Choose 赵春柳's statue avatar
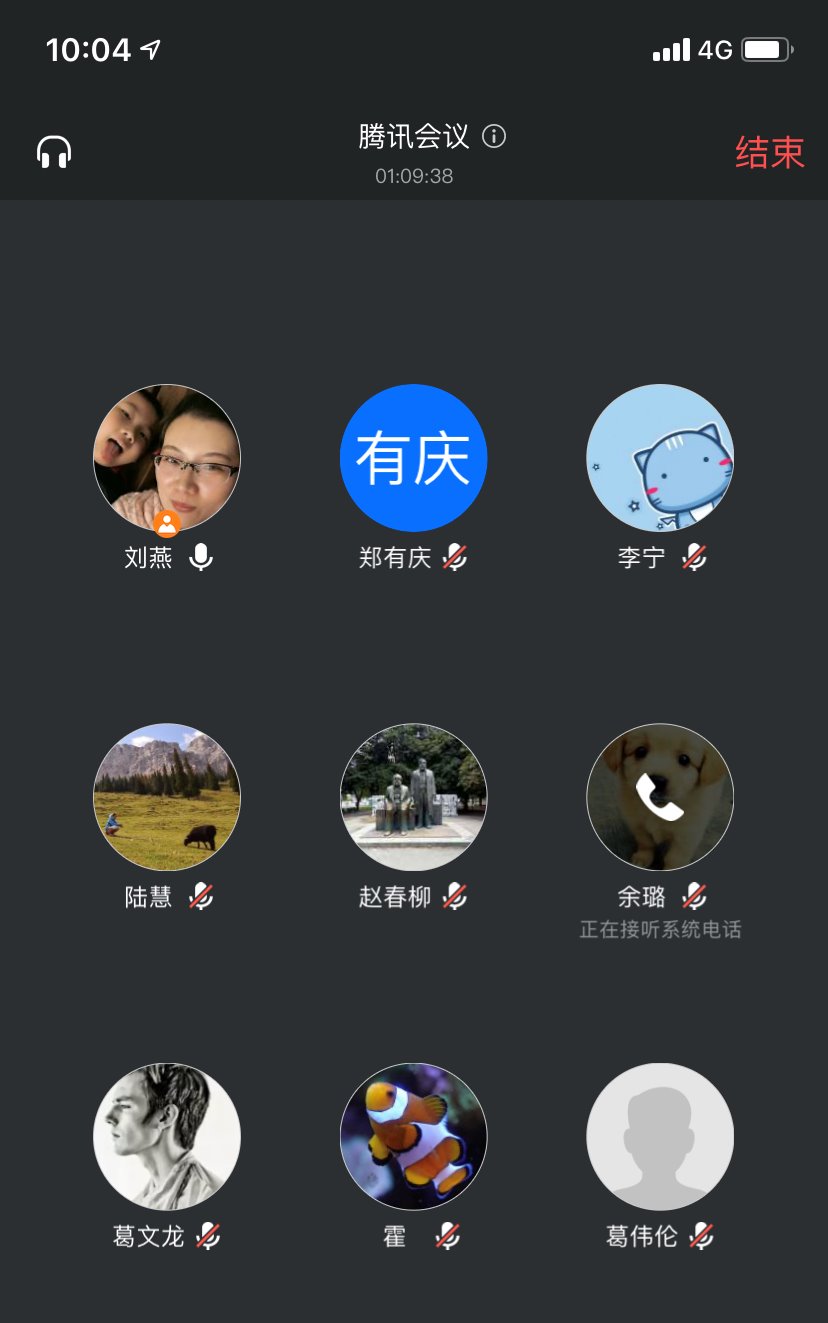The height and width of the screenshot is (1323, 828). (x=413, y=797)
